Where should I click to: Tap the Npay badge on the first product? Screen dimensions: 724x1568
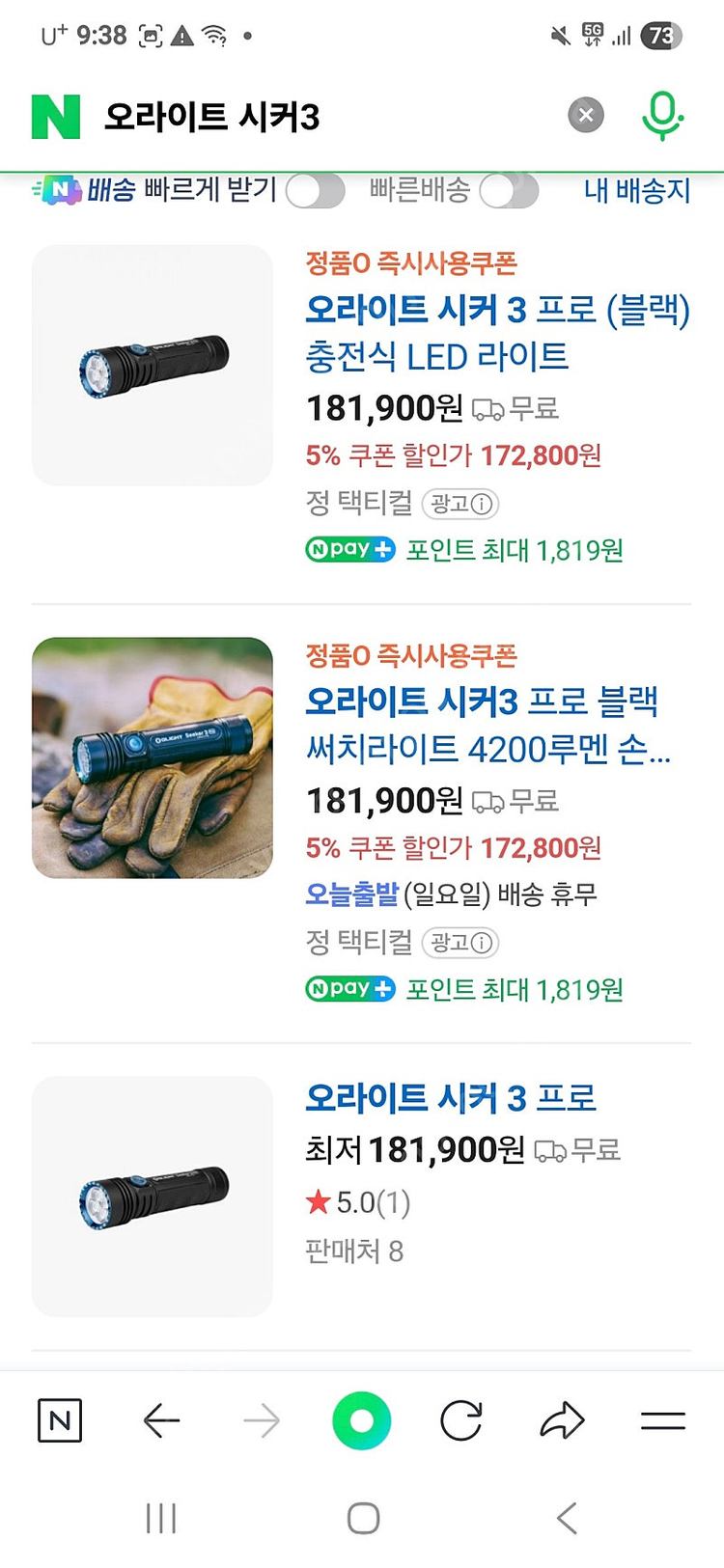coord(349,549)
